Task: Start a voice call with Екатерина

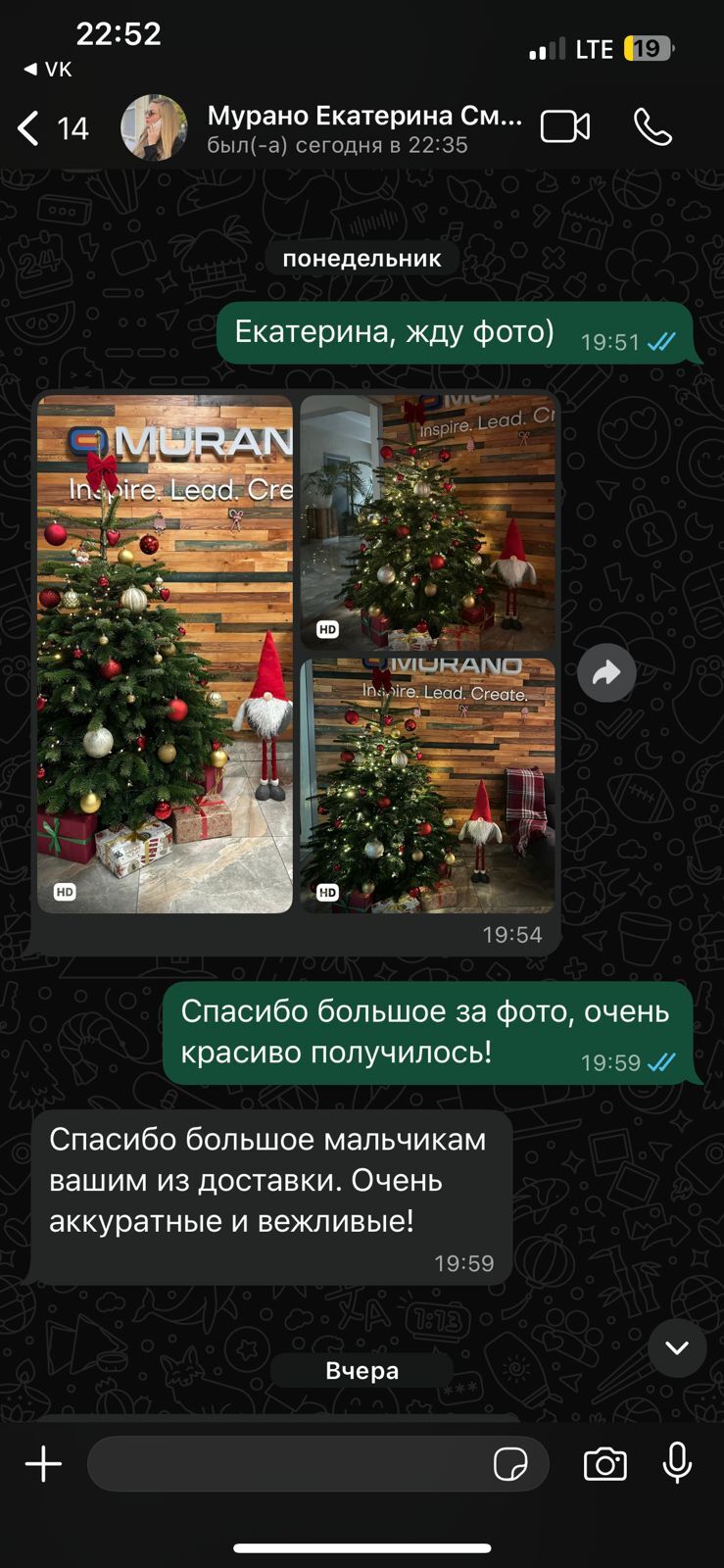Action: point(652,127)
